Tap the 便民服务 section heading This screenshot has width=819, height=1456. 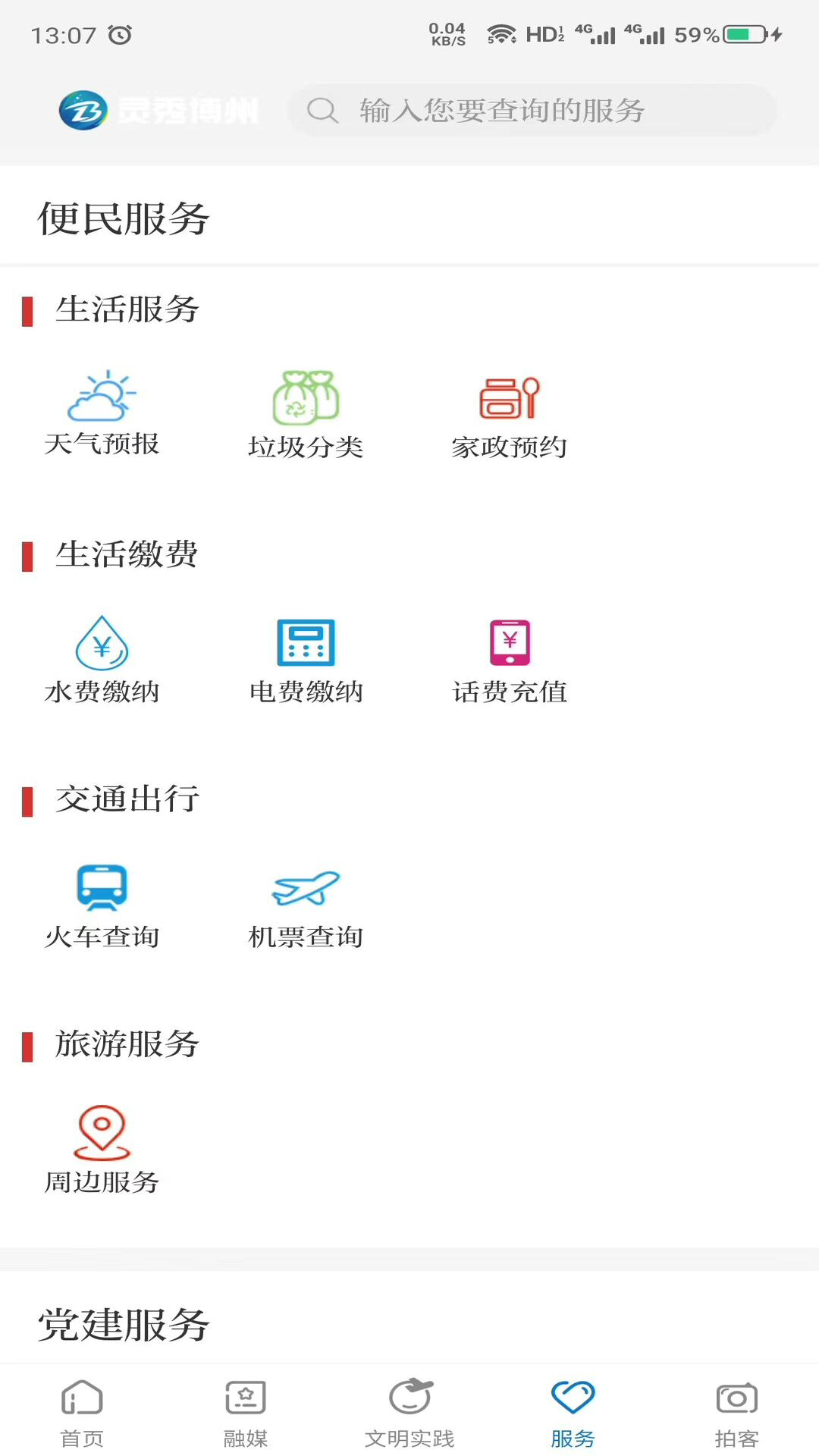[122, 219]
